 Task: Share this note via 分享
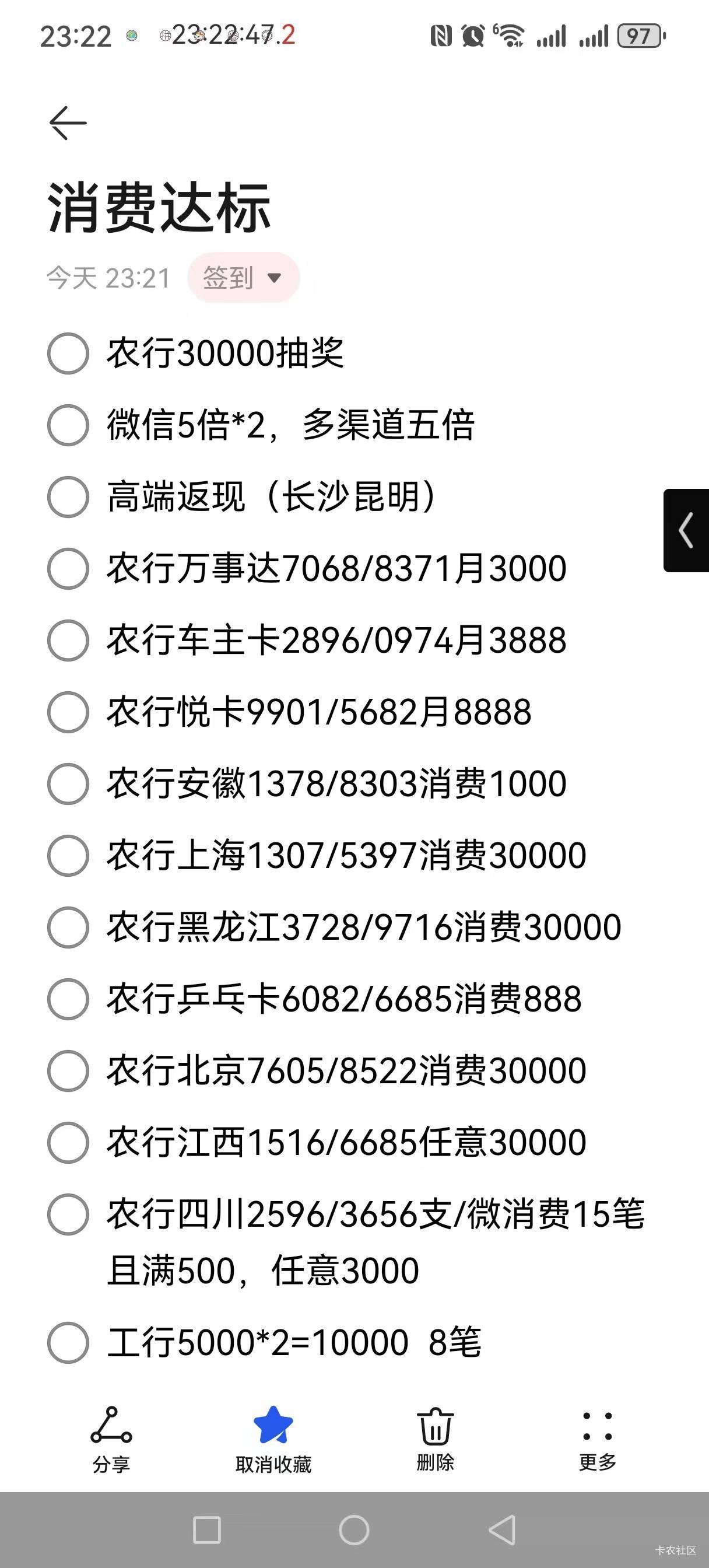[x=111, y=1440]
